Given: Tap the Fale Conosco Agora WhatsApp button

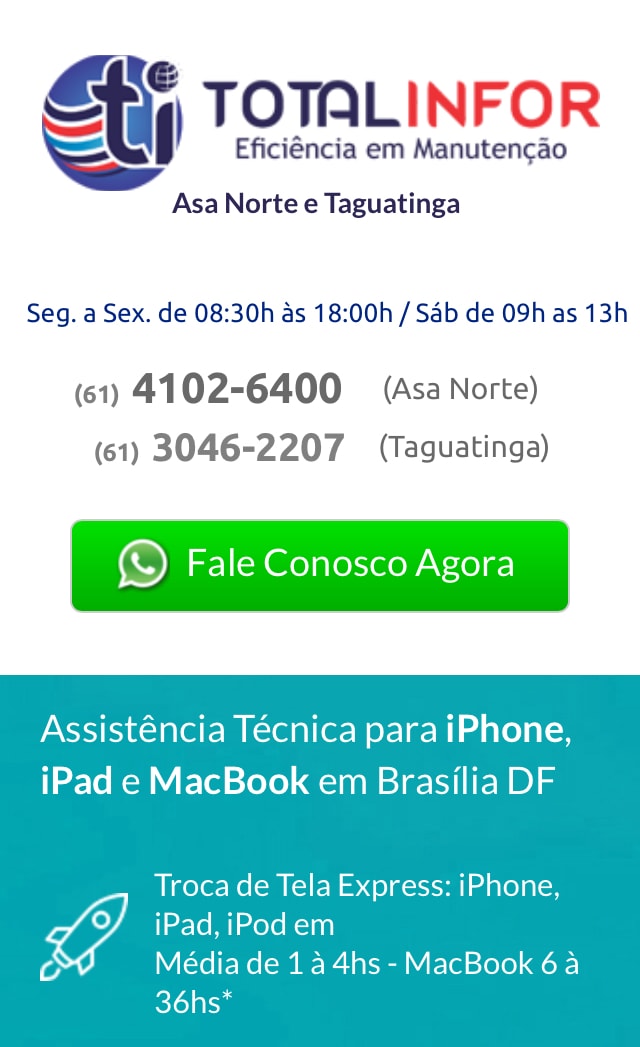Looking at the screenshot, I should point(319,566).
